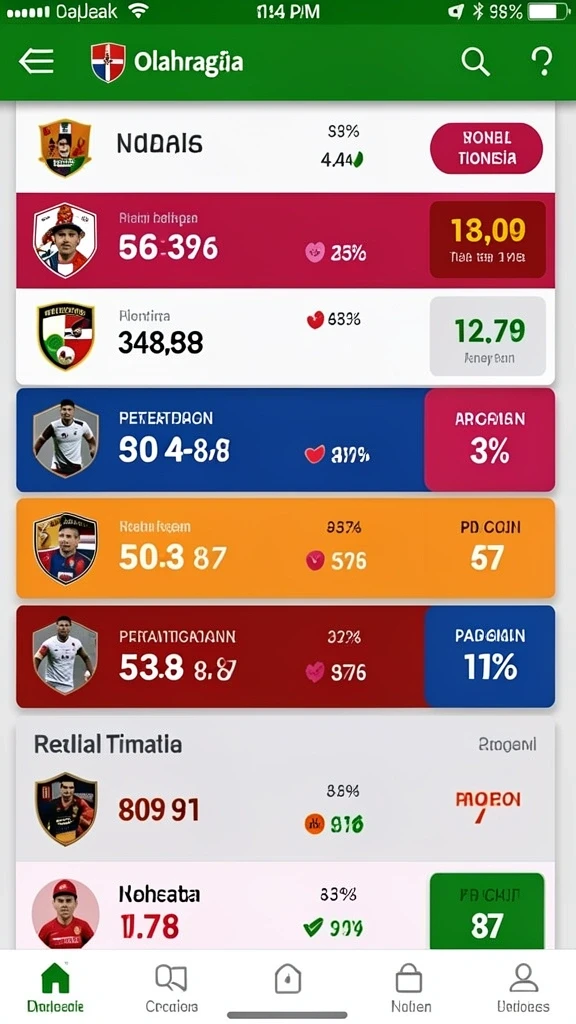Open the 348,88 row

coord(285,336)
